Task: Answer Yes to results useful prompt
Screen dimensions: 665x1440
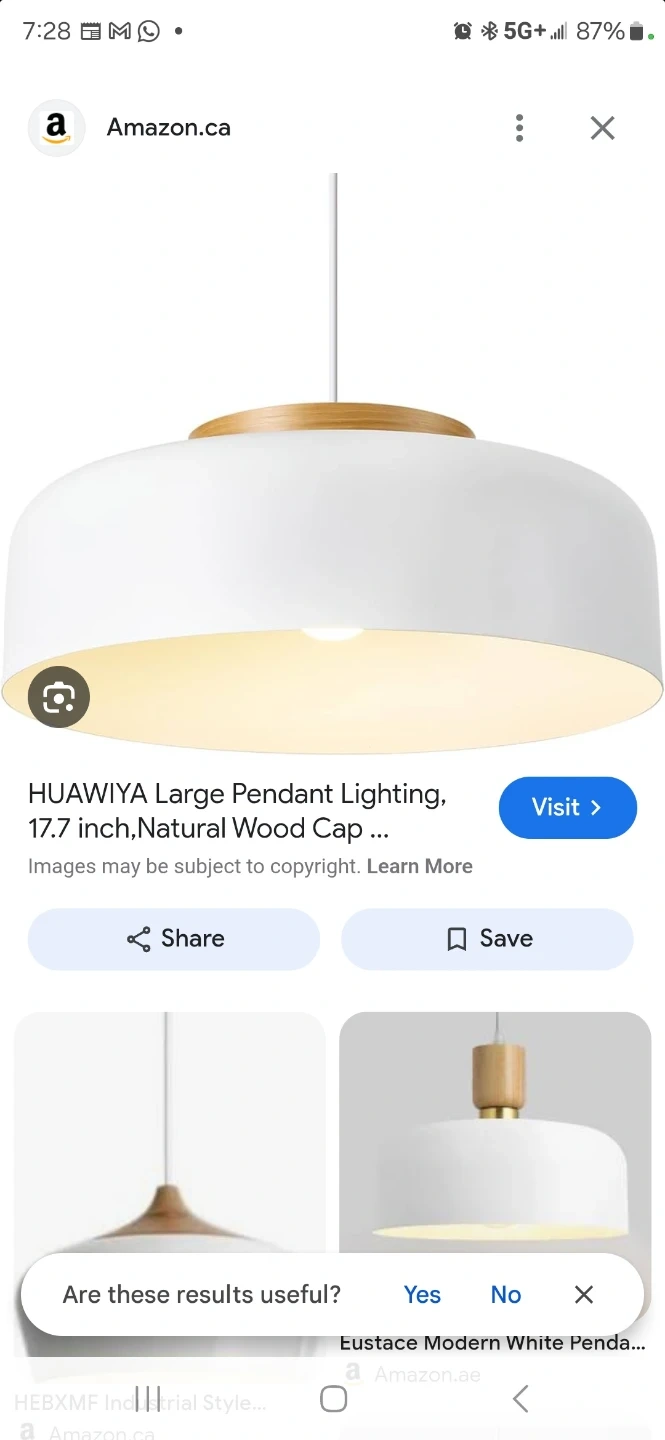Action: tap(422, 1295)
